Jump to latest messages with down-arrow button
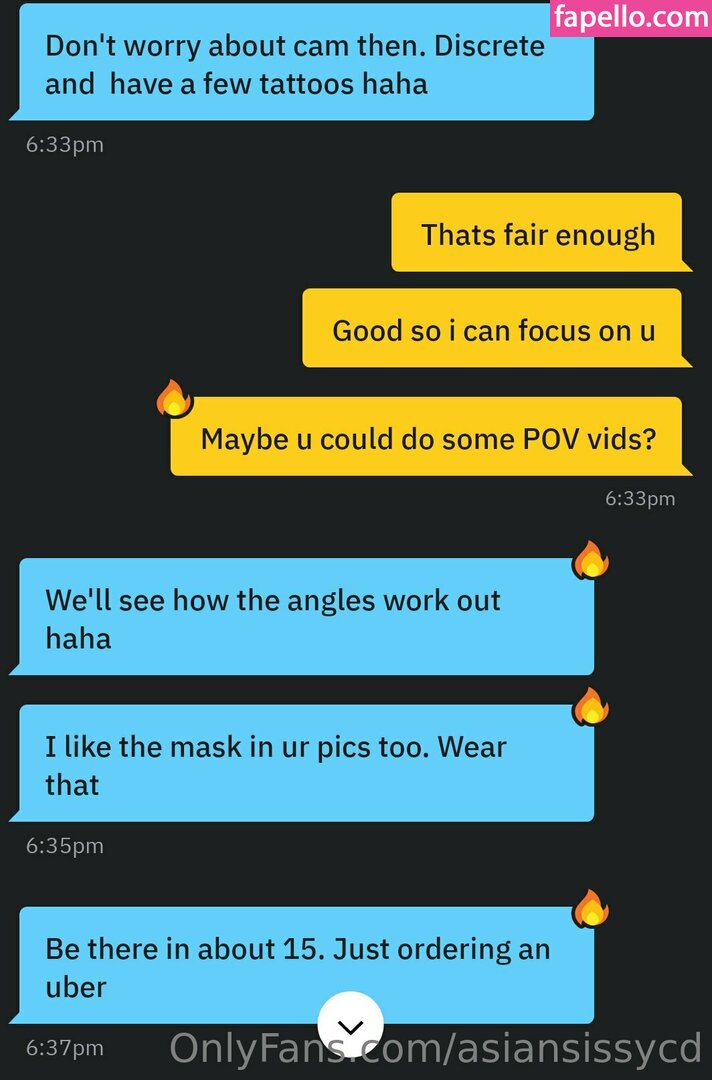The width and height of the screenshot is (712, 1080). 350,1025
